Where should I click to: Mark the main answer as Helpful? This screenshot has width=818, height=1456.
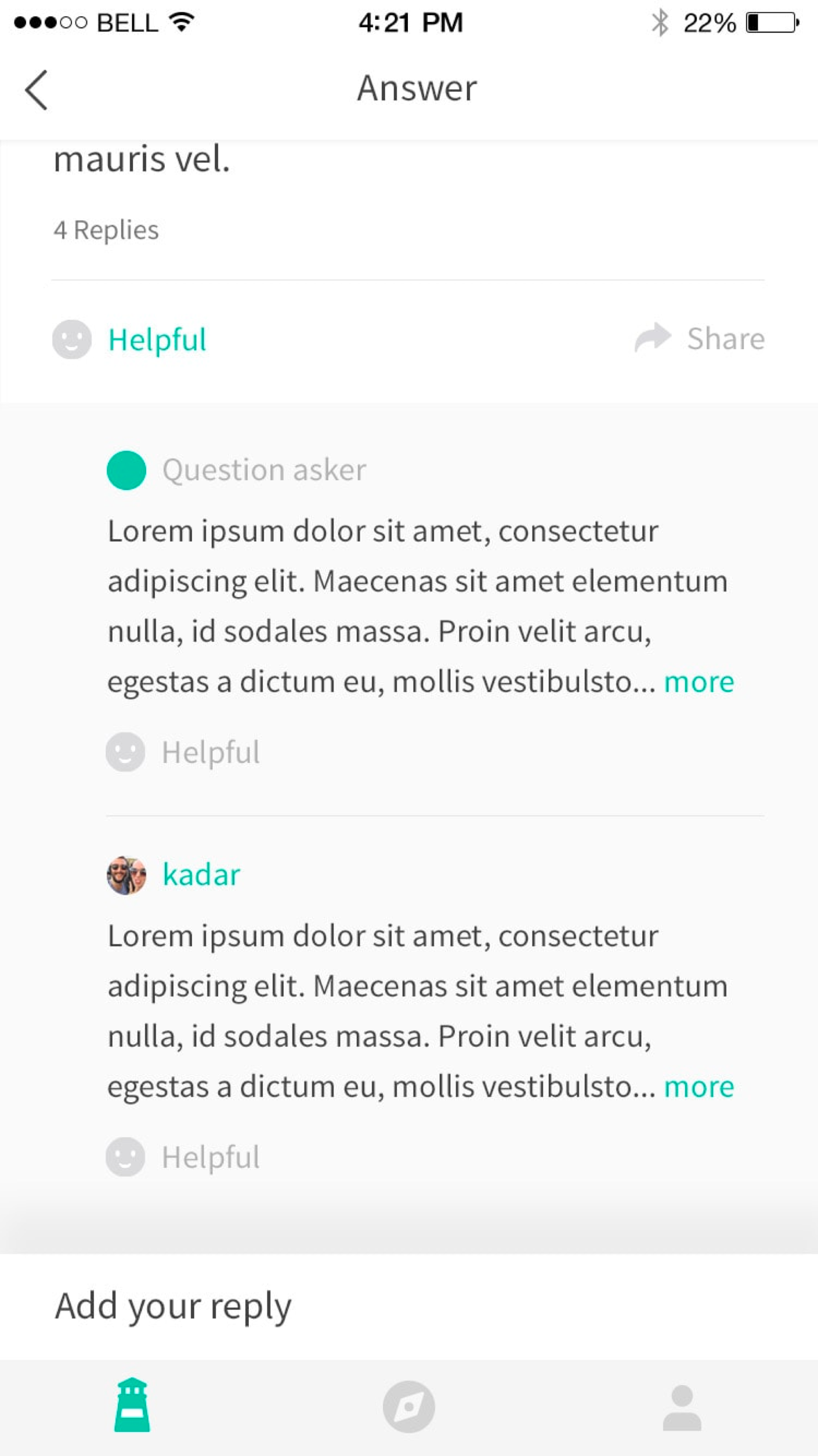[x=130, y=339]
